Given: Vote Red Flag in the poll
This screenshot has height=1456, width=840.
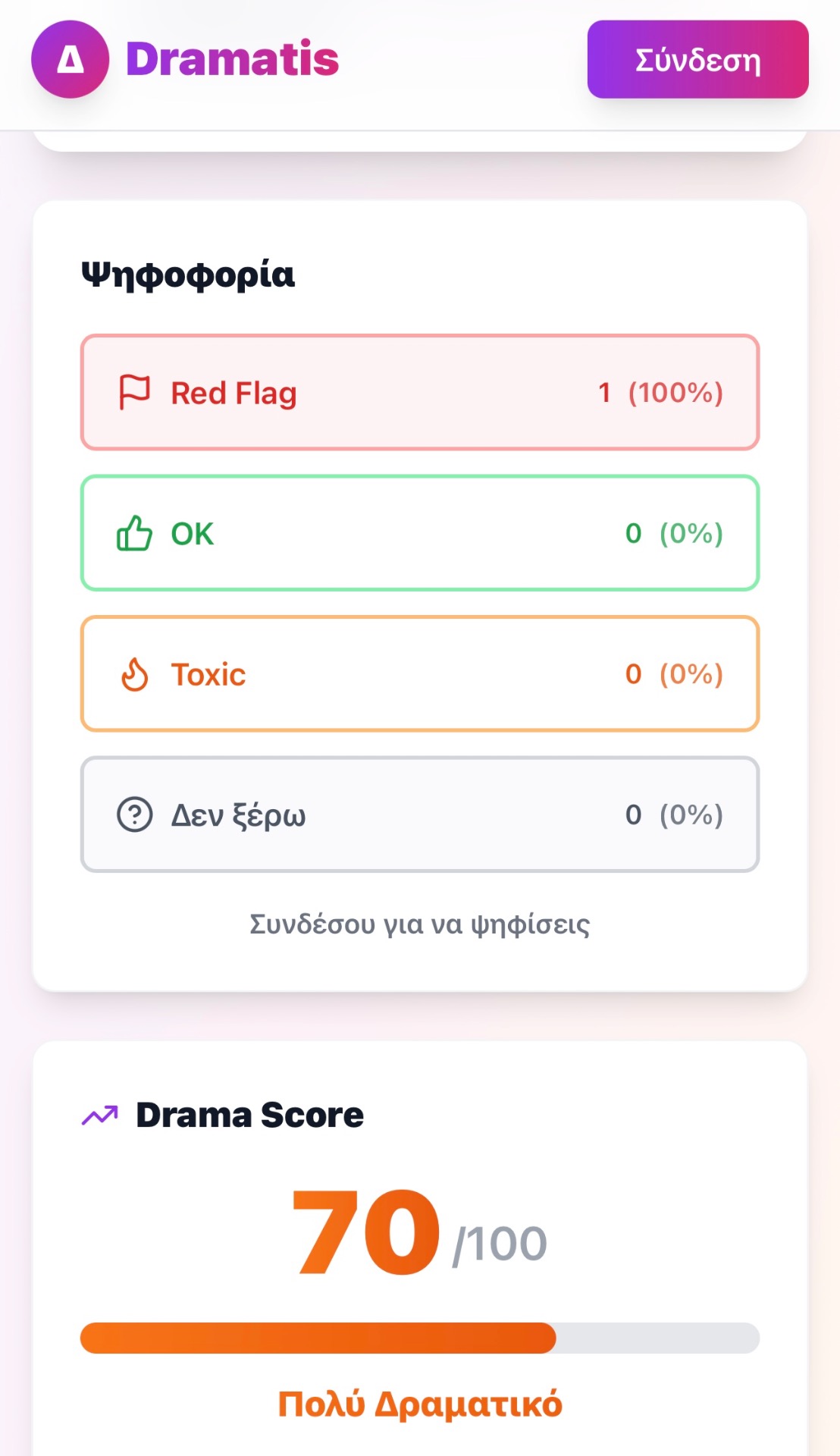Looking at the screenshot, I should 419,392.
